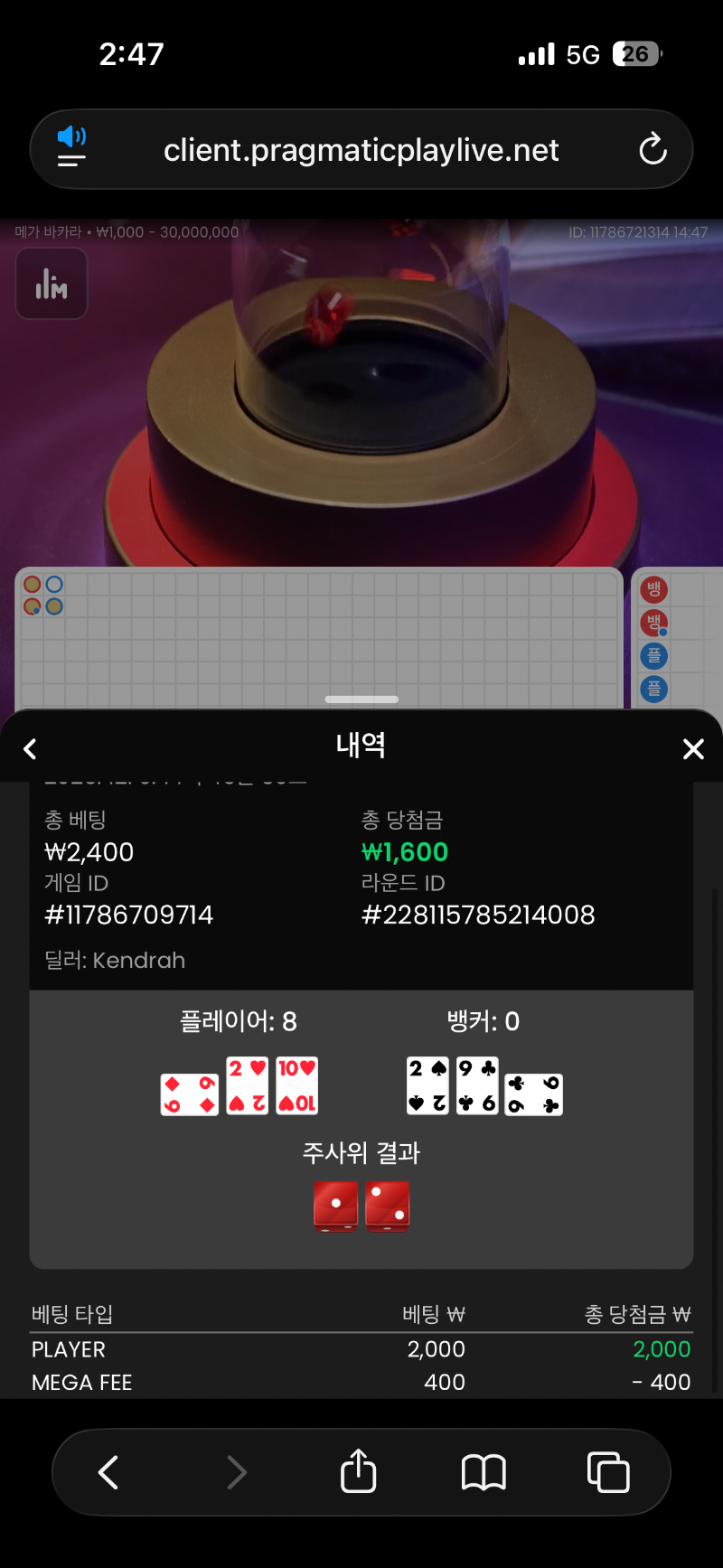Share this page from the toolbar
This screenshot has width=723, height=1568.
tap(358, 1472)
